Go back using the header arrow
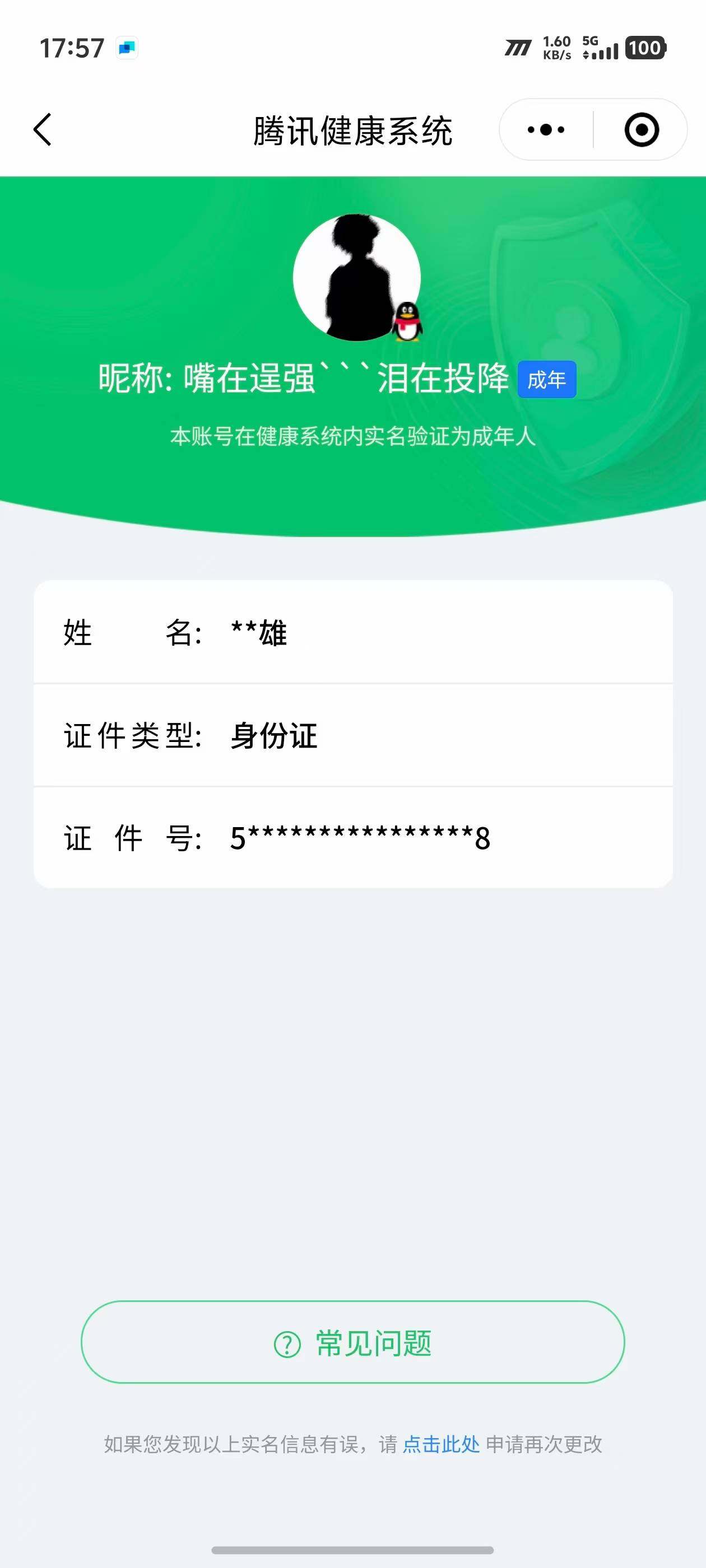706x1568 pixels. coord(43,130)
